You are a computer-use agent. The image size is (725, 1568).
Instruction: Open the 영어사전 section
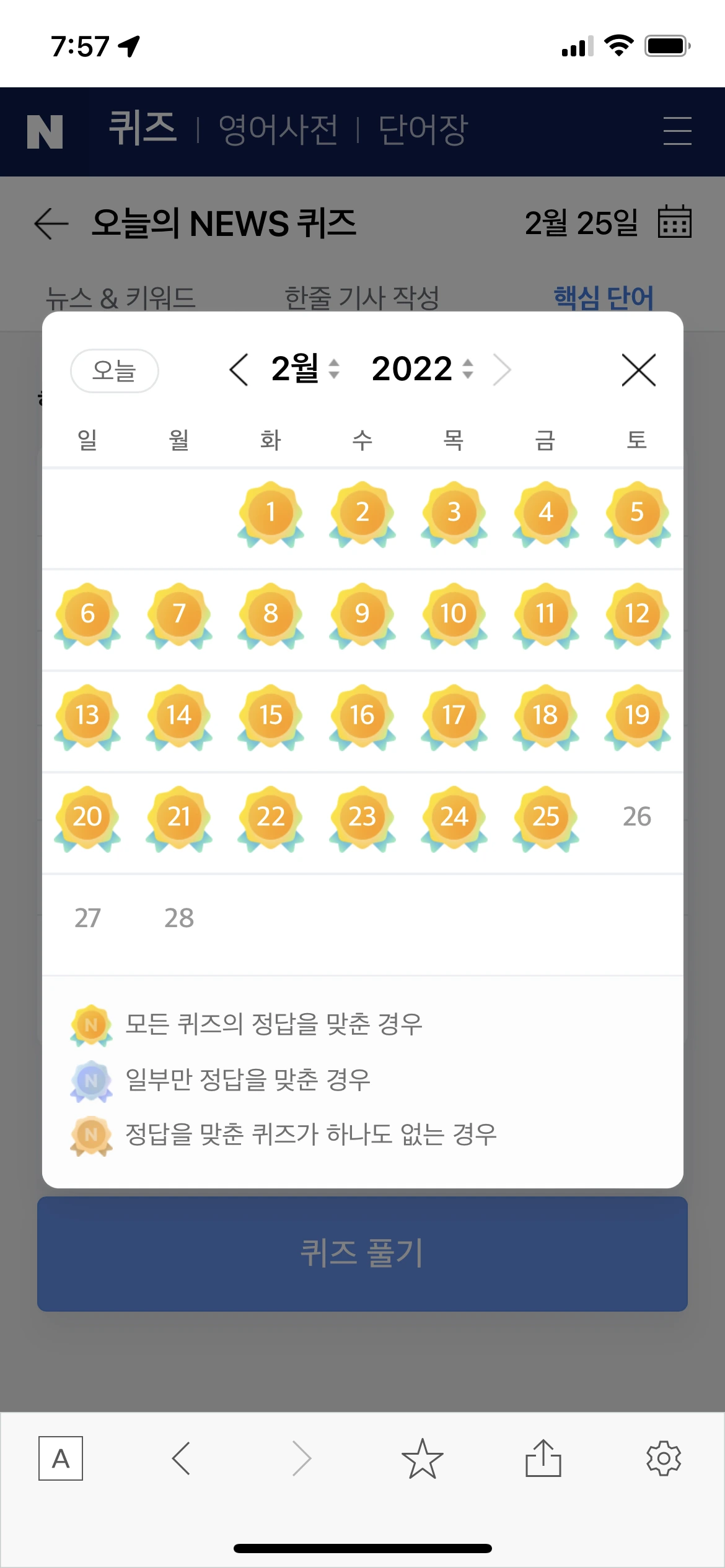(278, 131)
